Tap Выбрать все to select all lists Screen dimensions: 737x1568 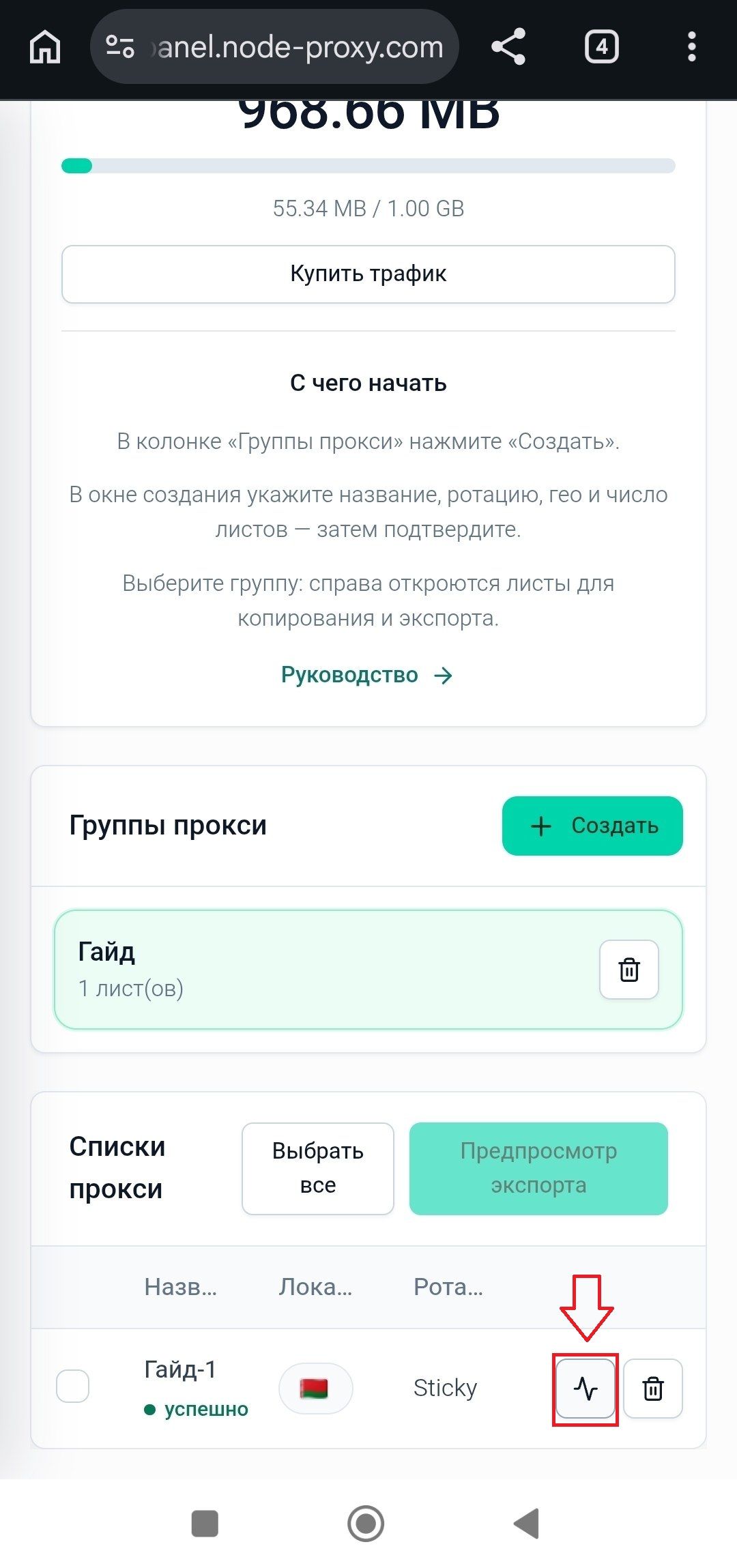pyautogui.click(x=318, y=1168)
